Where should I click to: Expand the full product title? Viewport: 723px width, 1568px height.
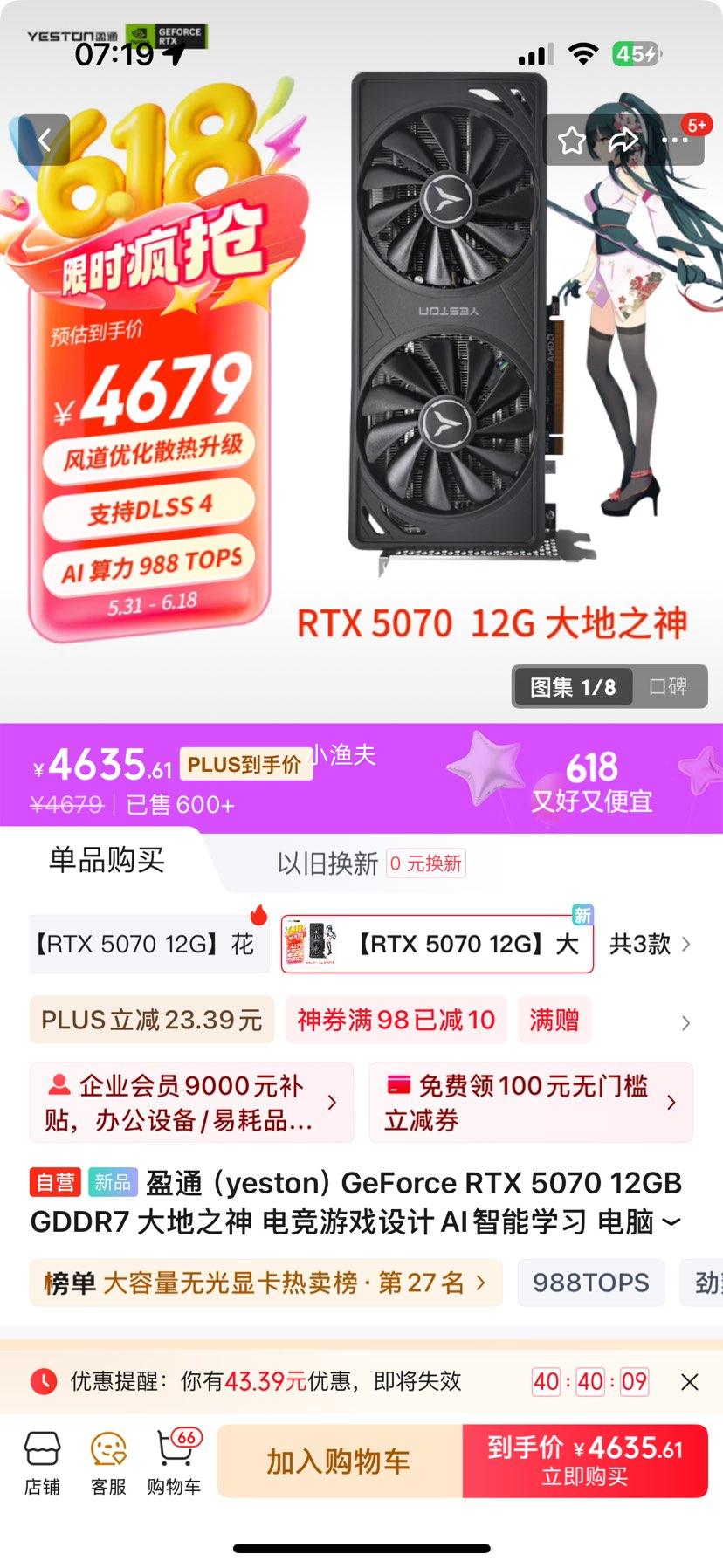pyautogui.click(x=671, y=1221)
